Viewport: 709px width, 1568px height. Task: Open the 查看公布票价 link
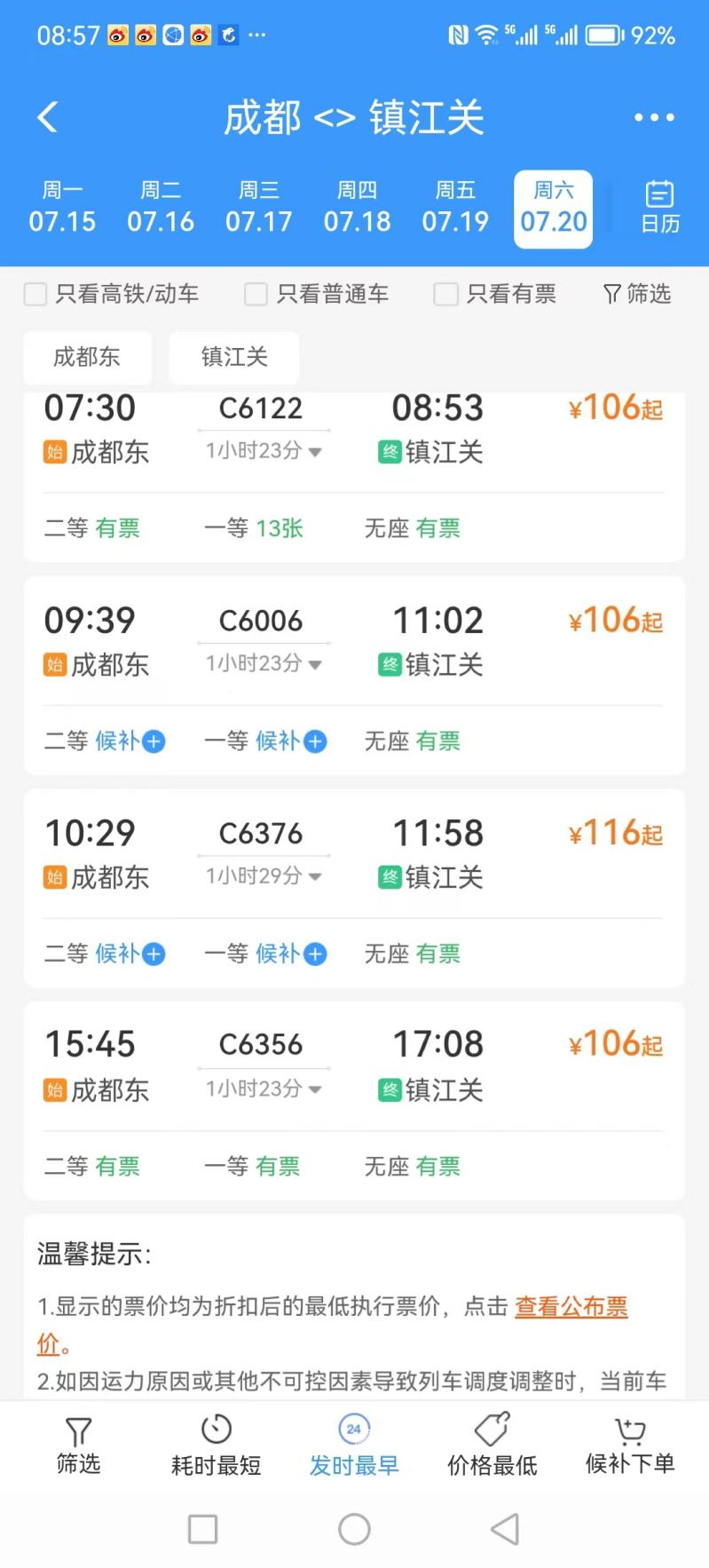571,1307
